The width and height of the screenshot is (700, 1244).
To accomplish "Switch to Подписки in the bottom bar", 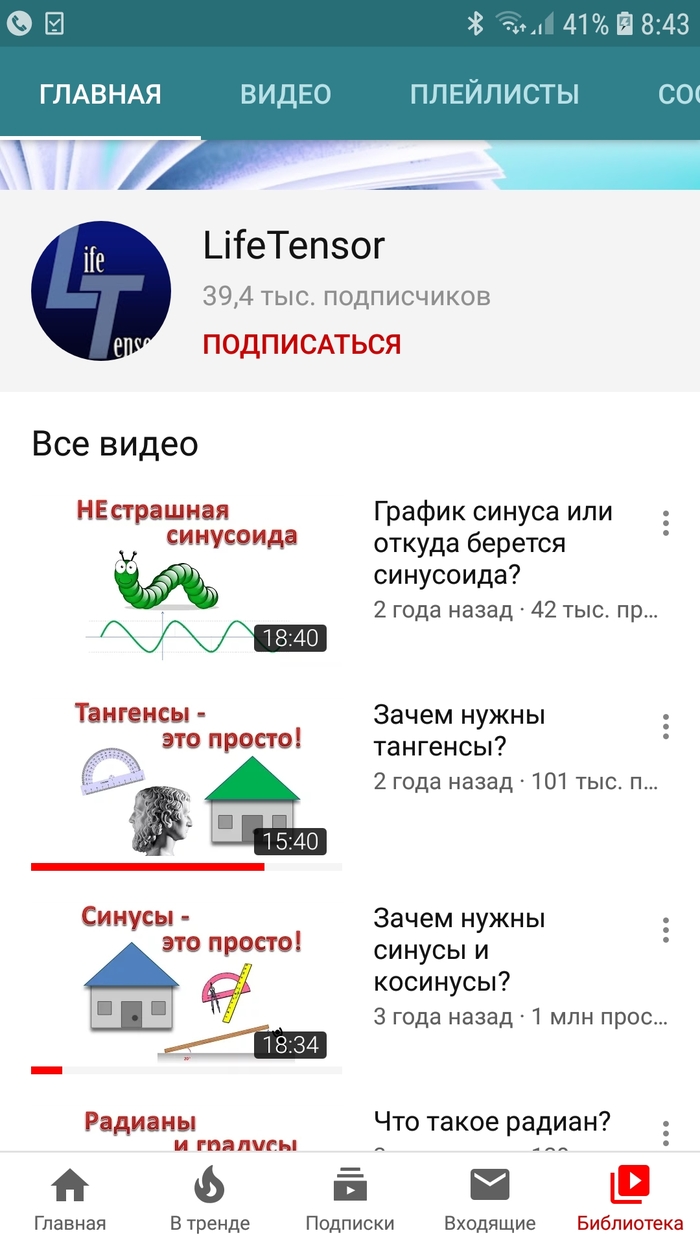I will (x=349, y=1199).
